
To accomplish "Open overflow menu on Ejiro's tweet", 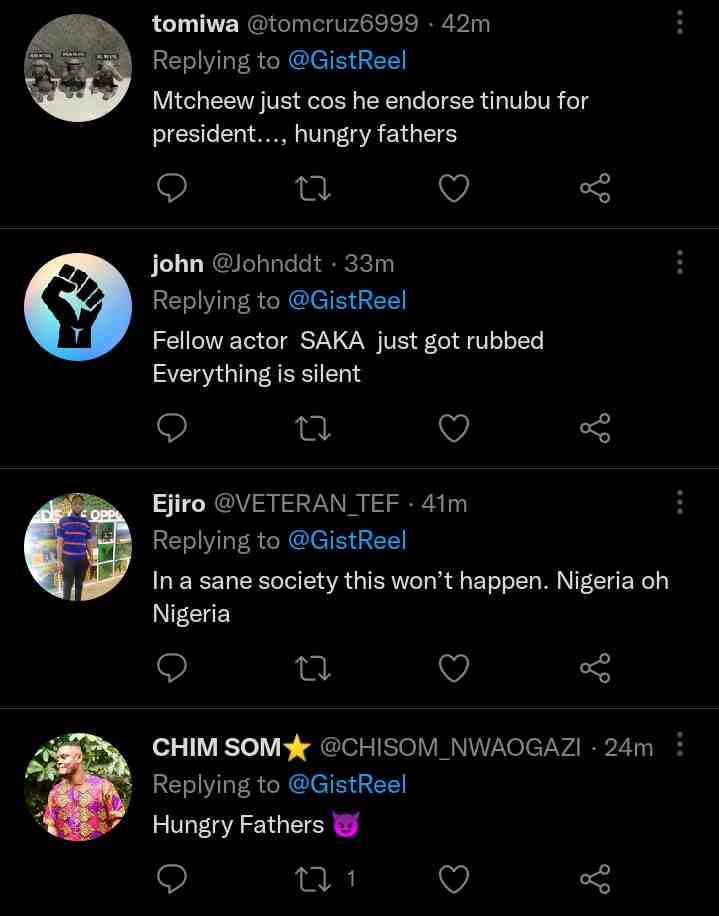I will 680,502.
